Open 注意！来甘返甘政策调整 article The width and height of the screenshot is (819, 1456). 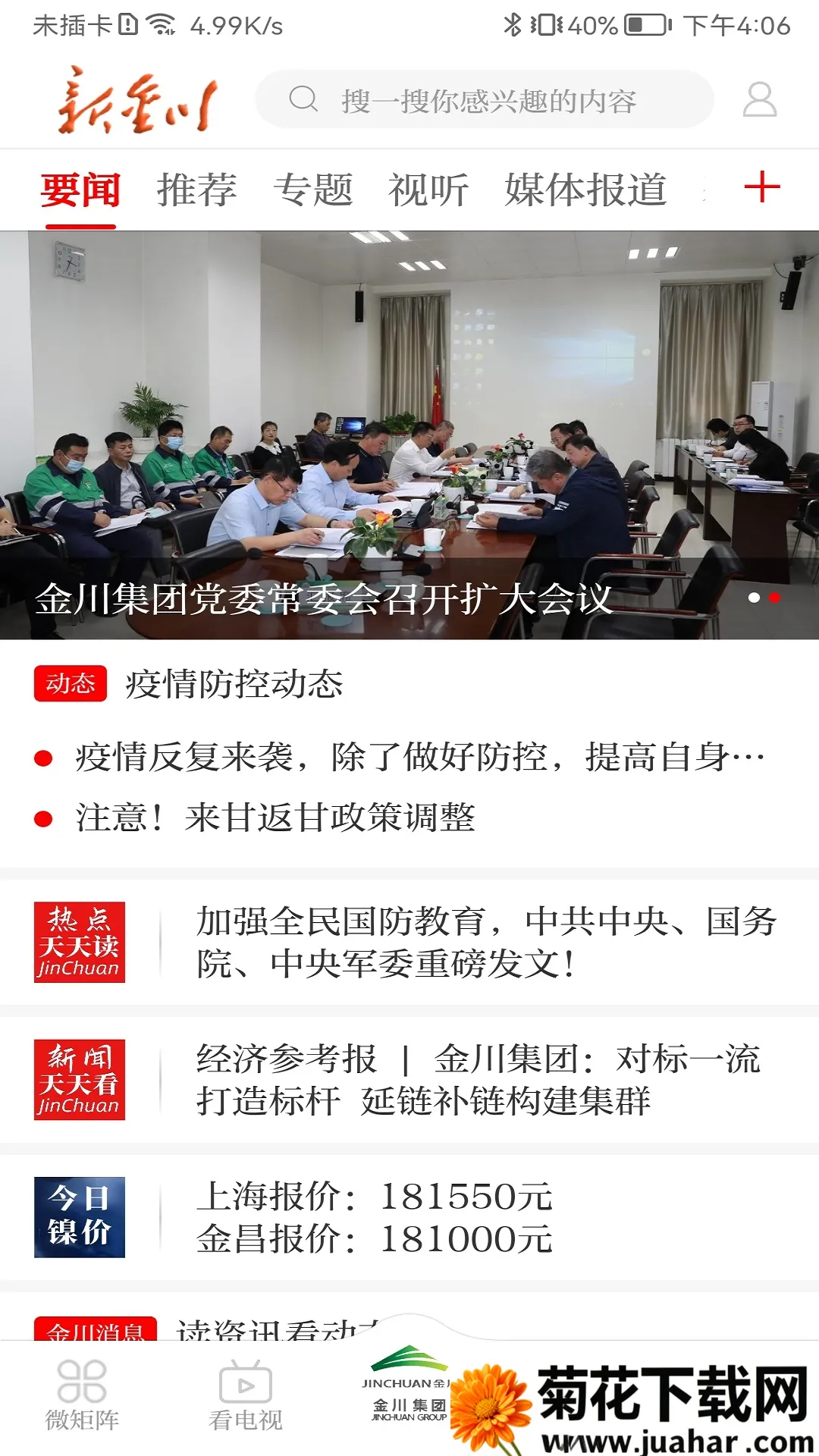click(x=276, y=818)
